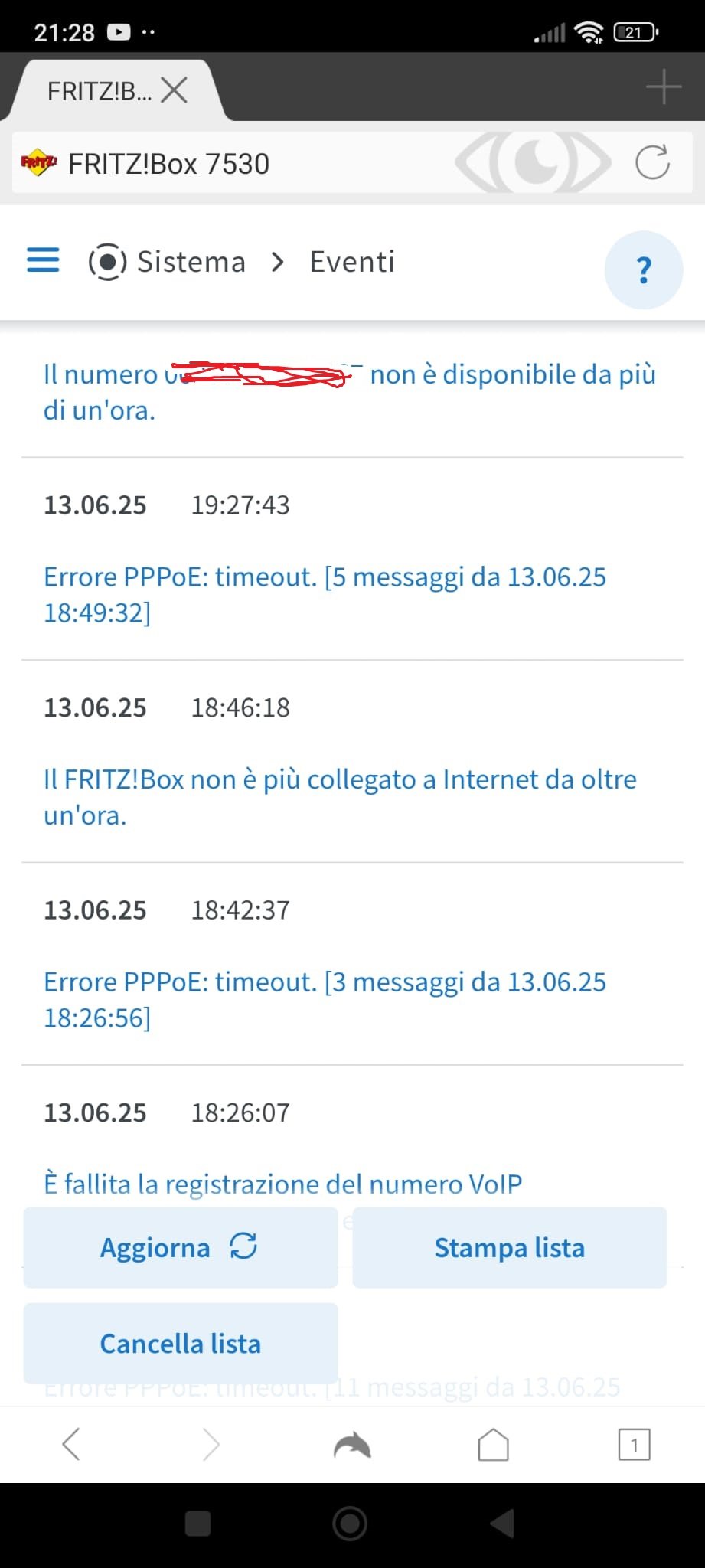
Task: Tap the FRITZ!Box 7530 address bar
Action: coord(230,164)
